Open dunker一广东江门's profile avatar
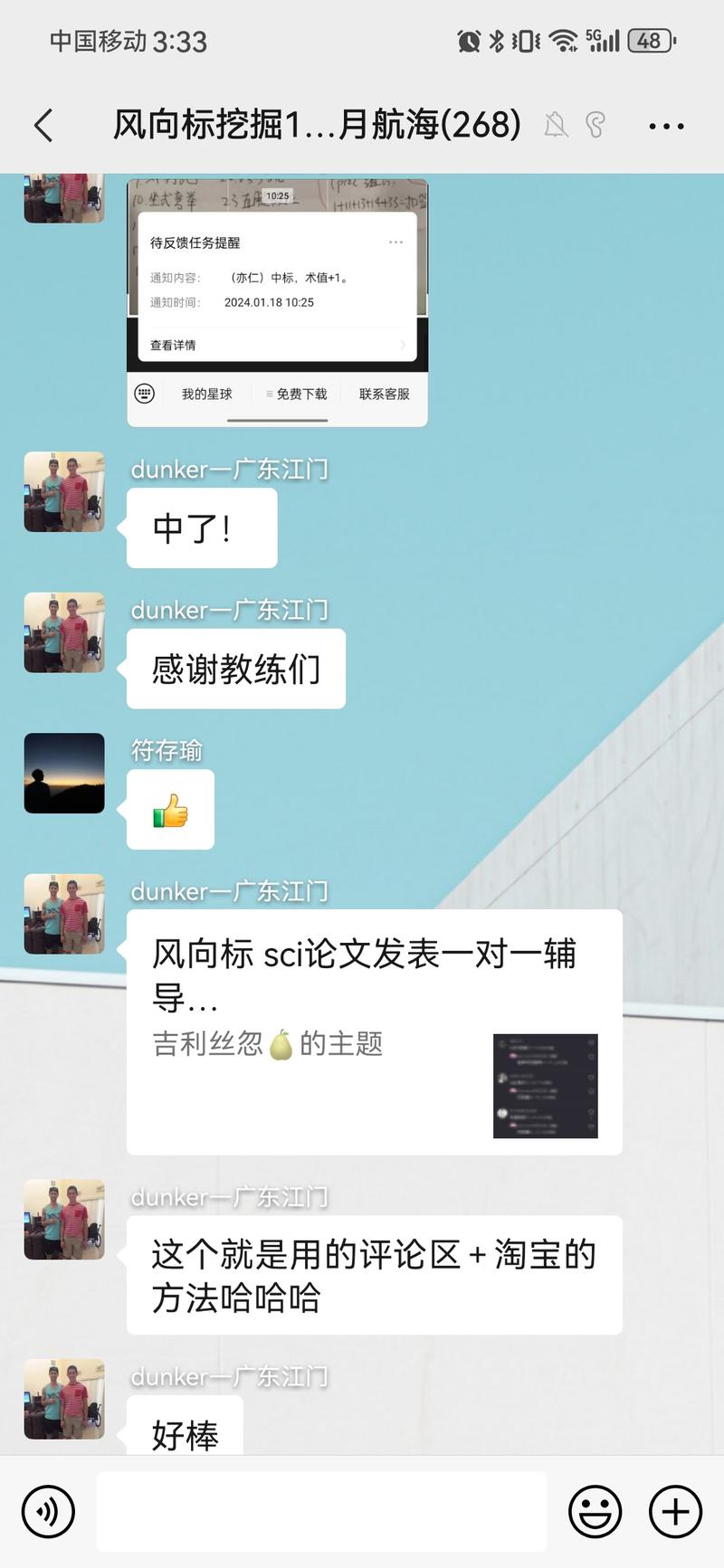Viewport: 724px width, 1568px height. pos(63,491)
